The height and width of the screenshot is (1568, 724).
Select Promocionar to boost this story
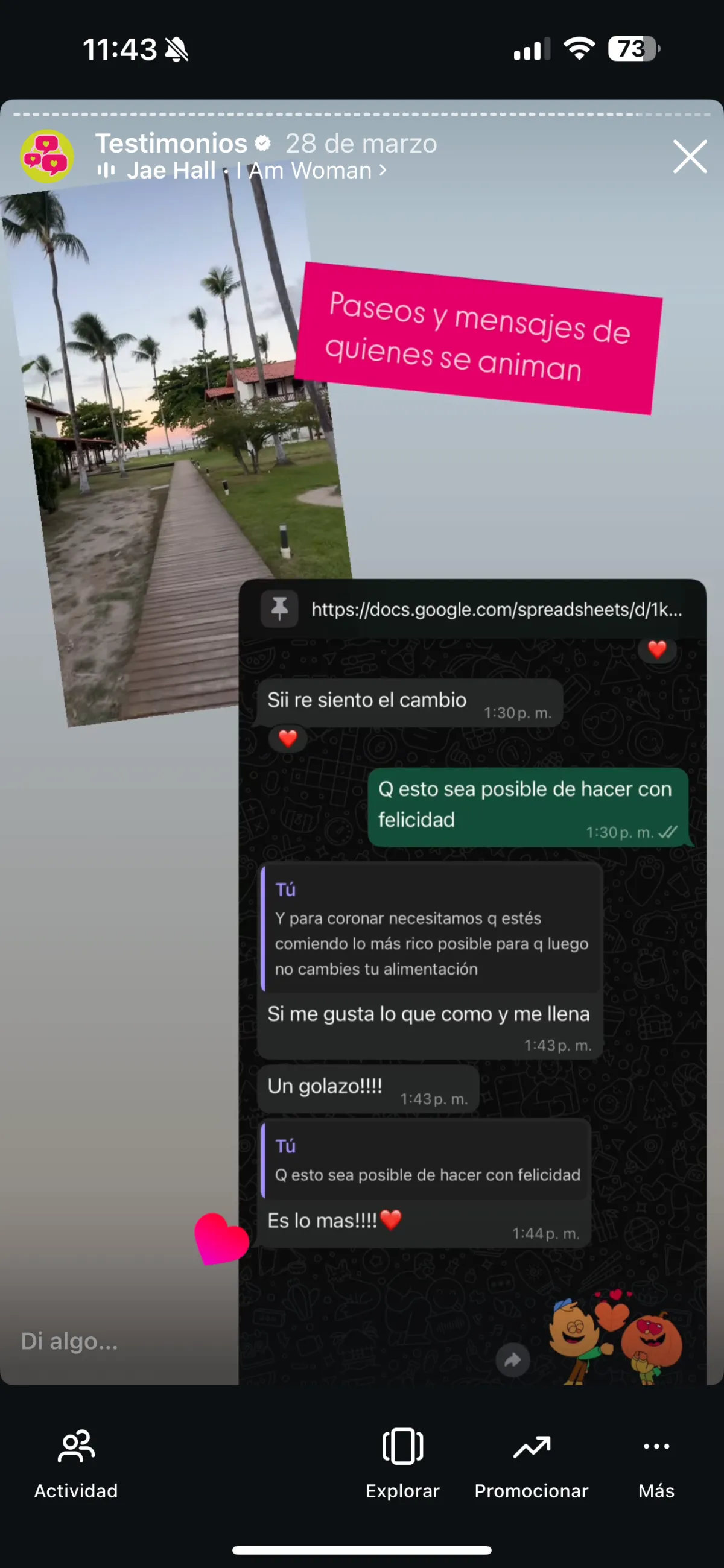(x=532, y=1464)
